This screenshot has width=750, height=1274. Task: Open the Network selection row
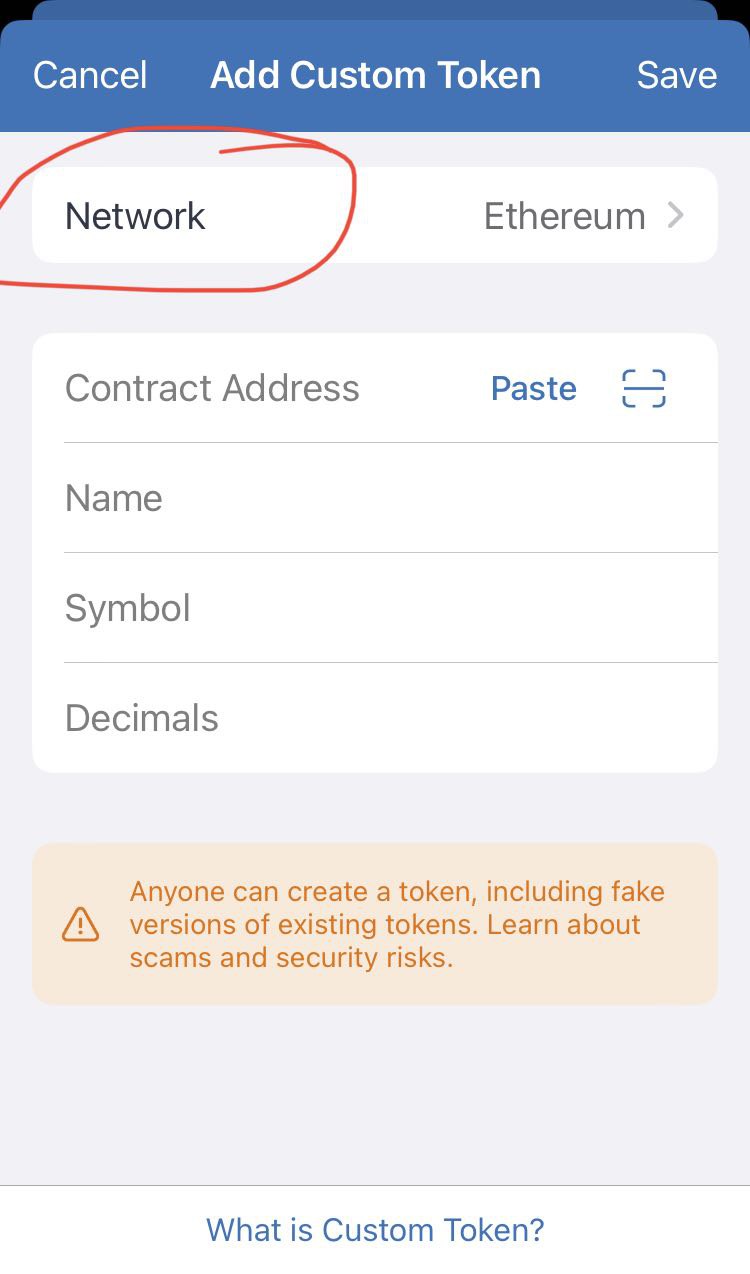point(374,216)
